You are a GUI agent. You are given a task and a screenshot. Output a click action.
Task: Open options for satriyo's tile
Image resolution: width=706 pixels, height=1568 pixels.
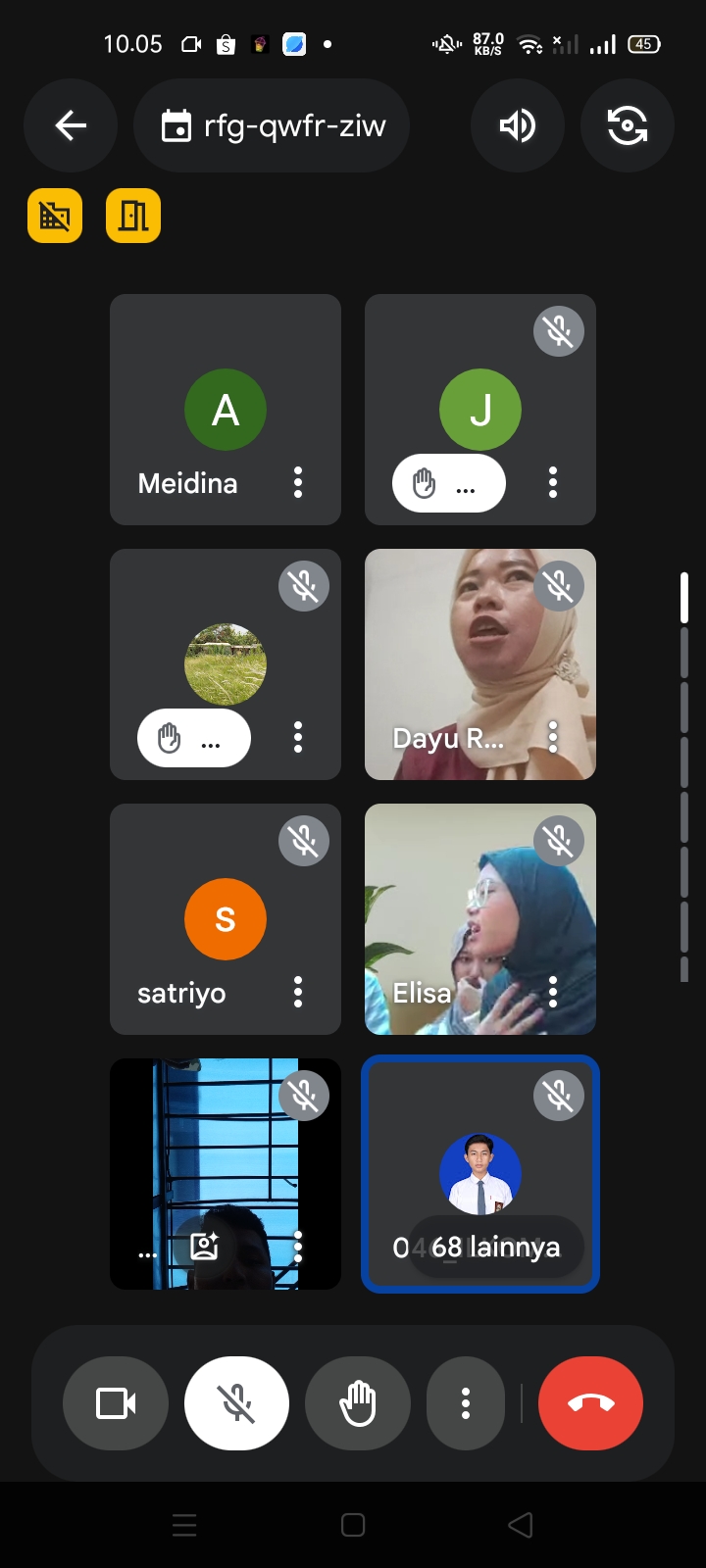click(x=298, y=992)
